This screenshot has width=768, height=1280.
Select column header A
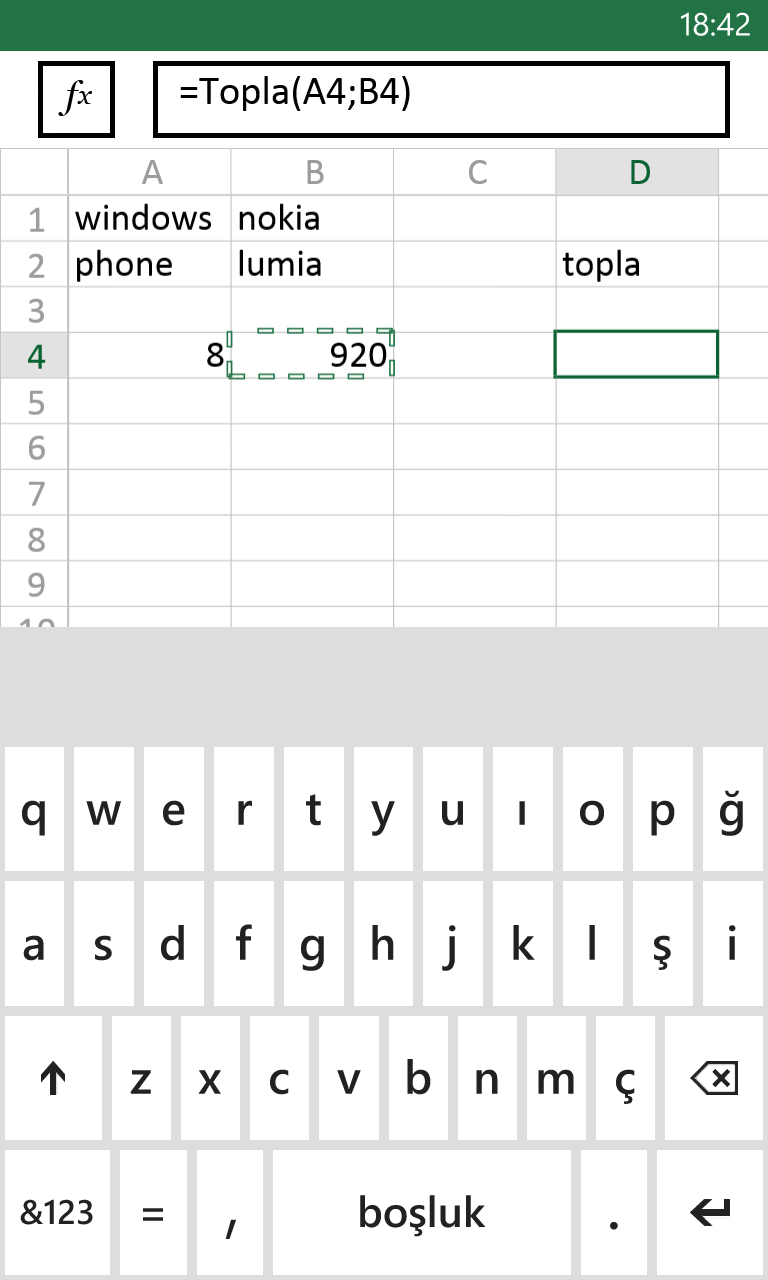pyautogui.click(x=150, y=172)
